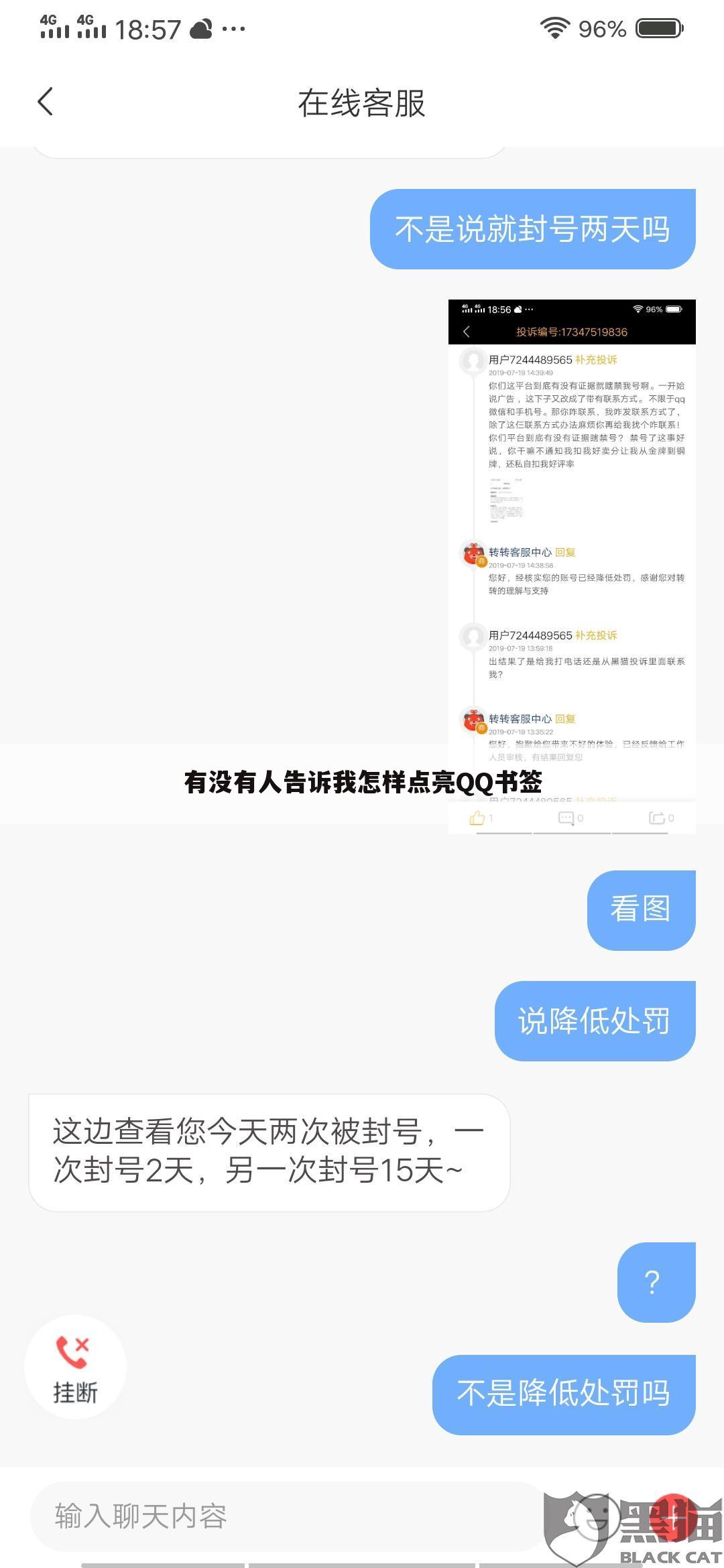The width and height of the screenshot is (724, 1568).
Task: Go back from the online customer service chat
Action: [46, 103]
